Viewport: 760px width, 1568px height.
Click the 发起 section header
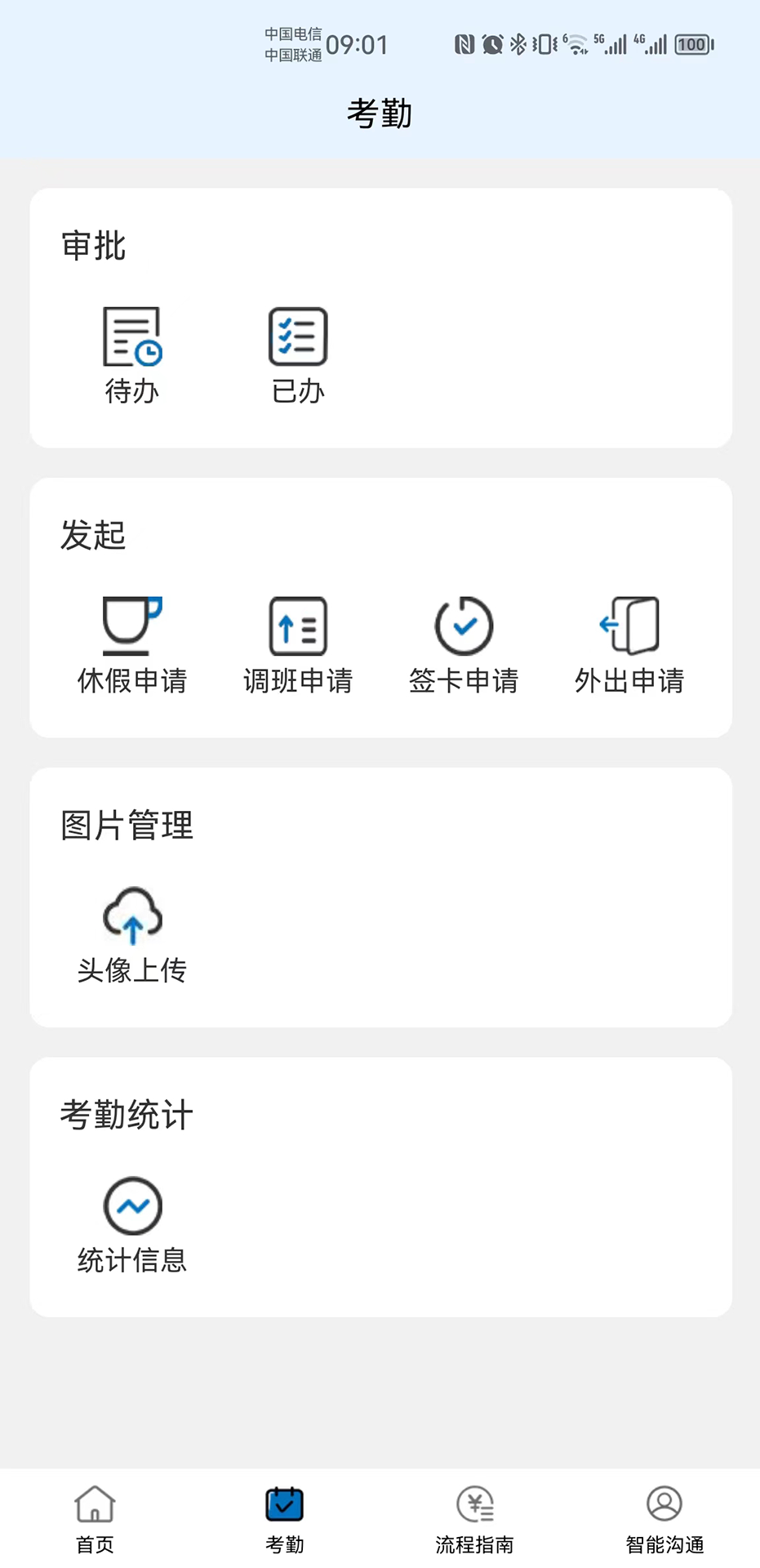pyautogui.click(x=94, y=535)
